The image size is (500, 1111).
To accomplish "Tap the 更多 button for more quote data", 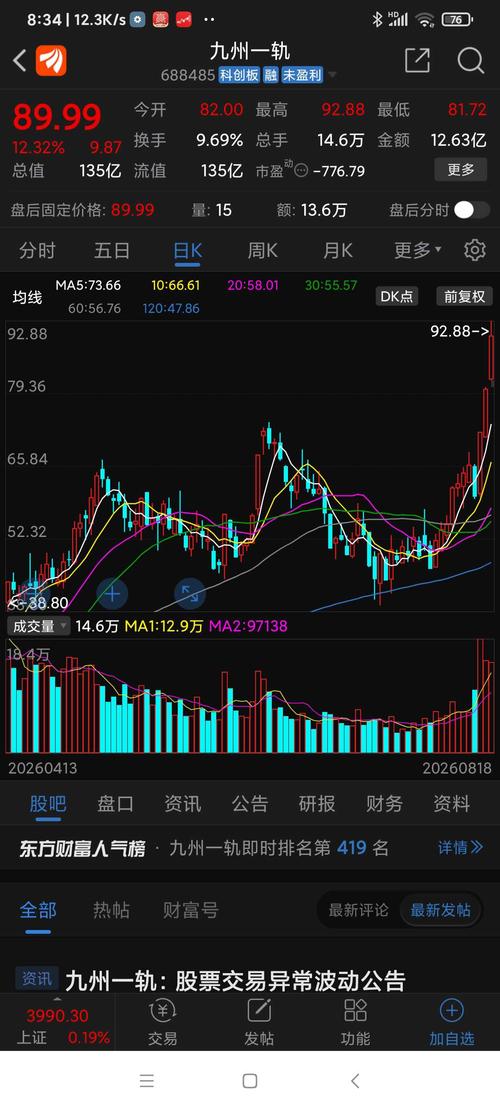I will point(460,170).
